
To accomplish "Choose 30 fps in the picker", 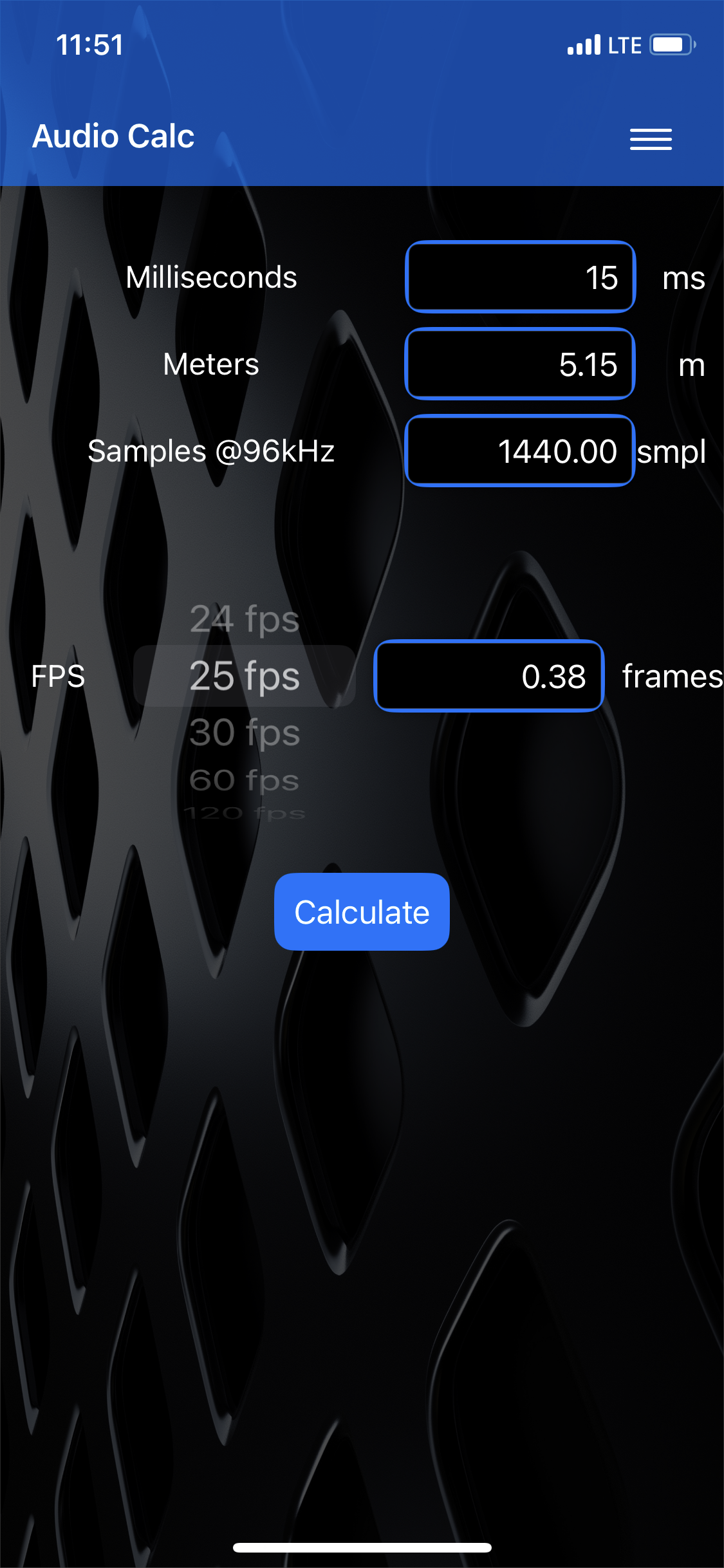I will tap(245, 733).
